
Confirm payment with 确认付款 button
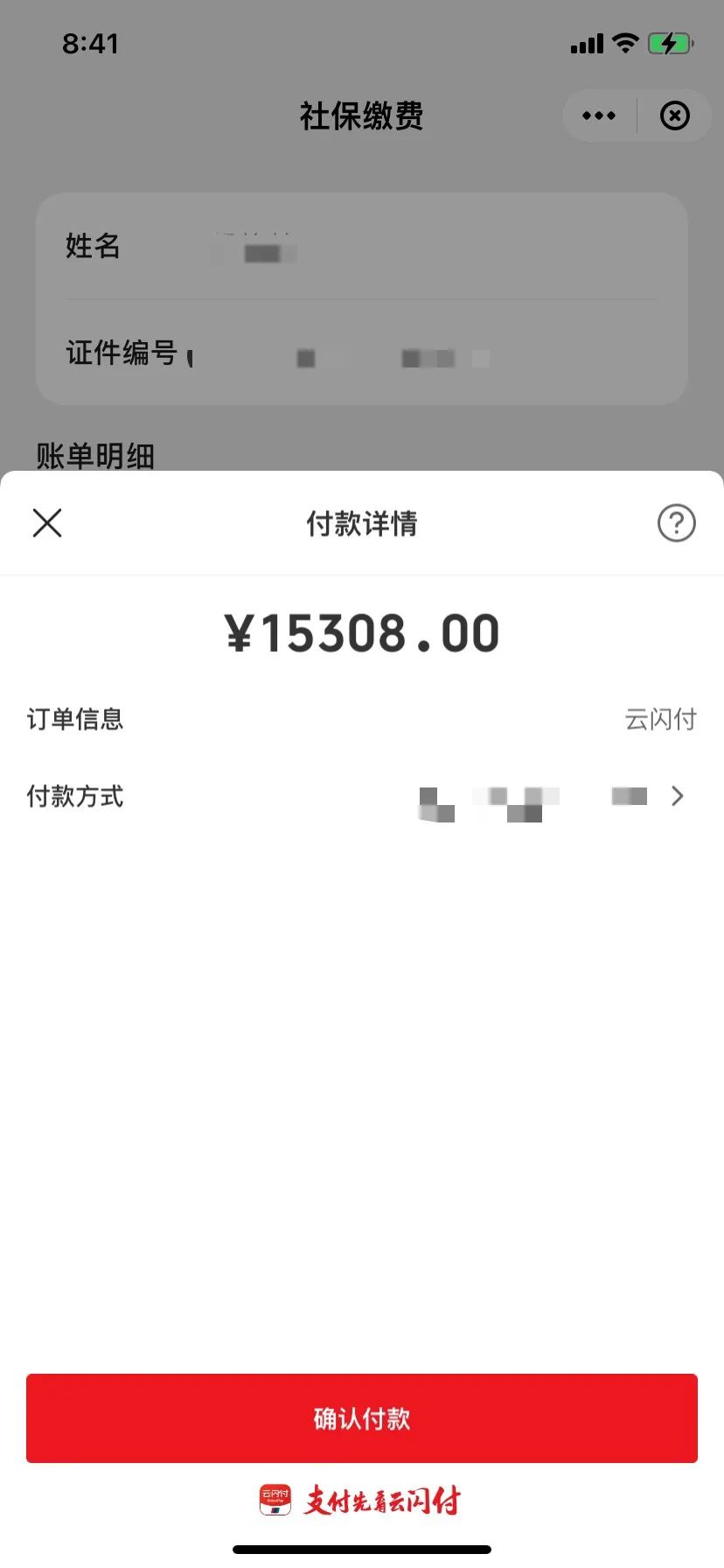click(362, 1418)
